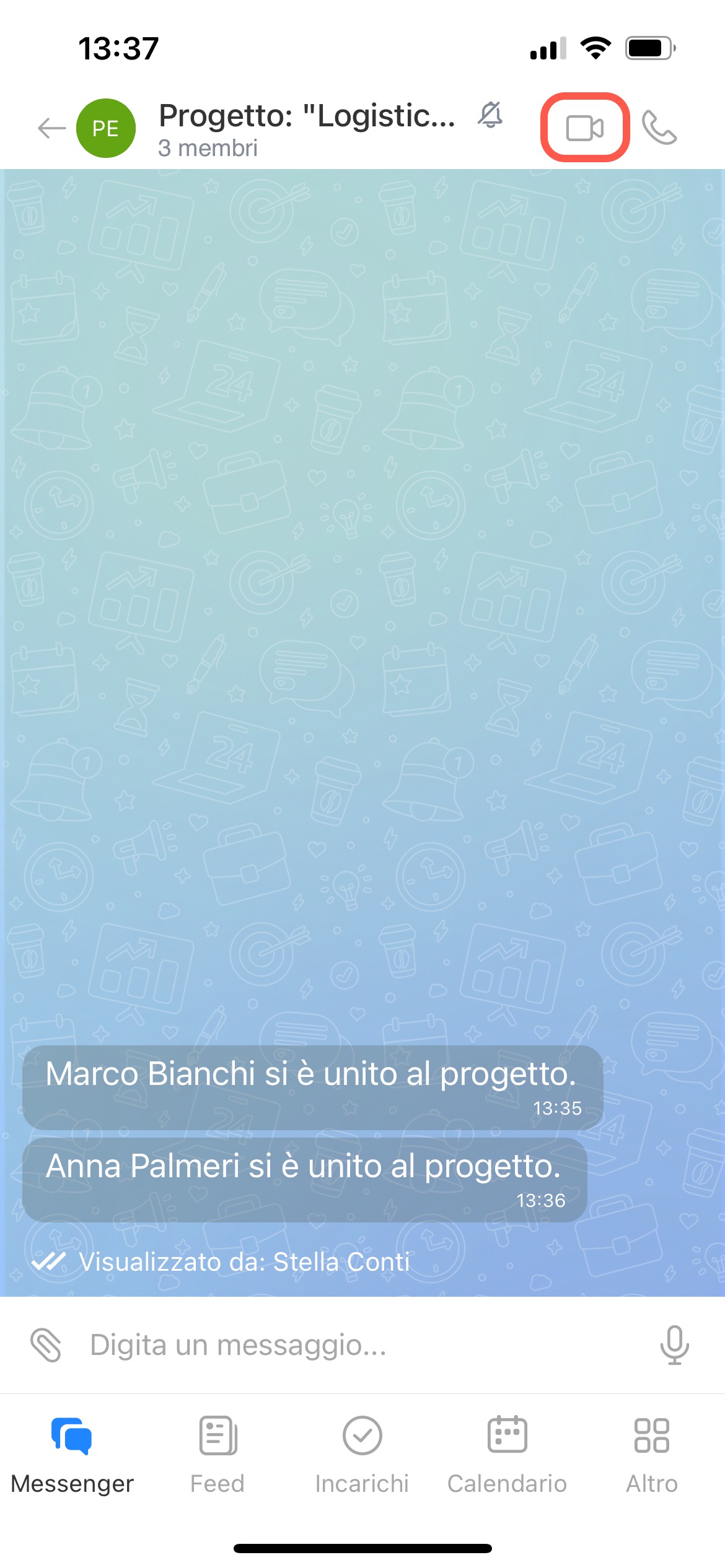
Task: Open the PE group avatar
Action: click(x=105, y=128)
